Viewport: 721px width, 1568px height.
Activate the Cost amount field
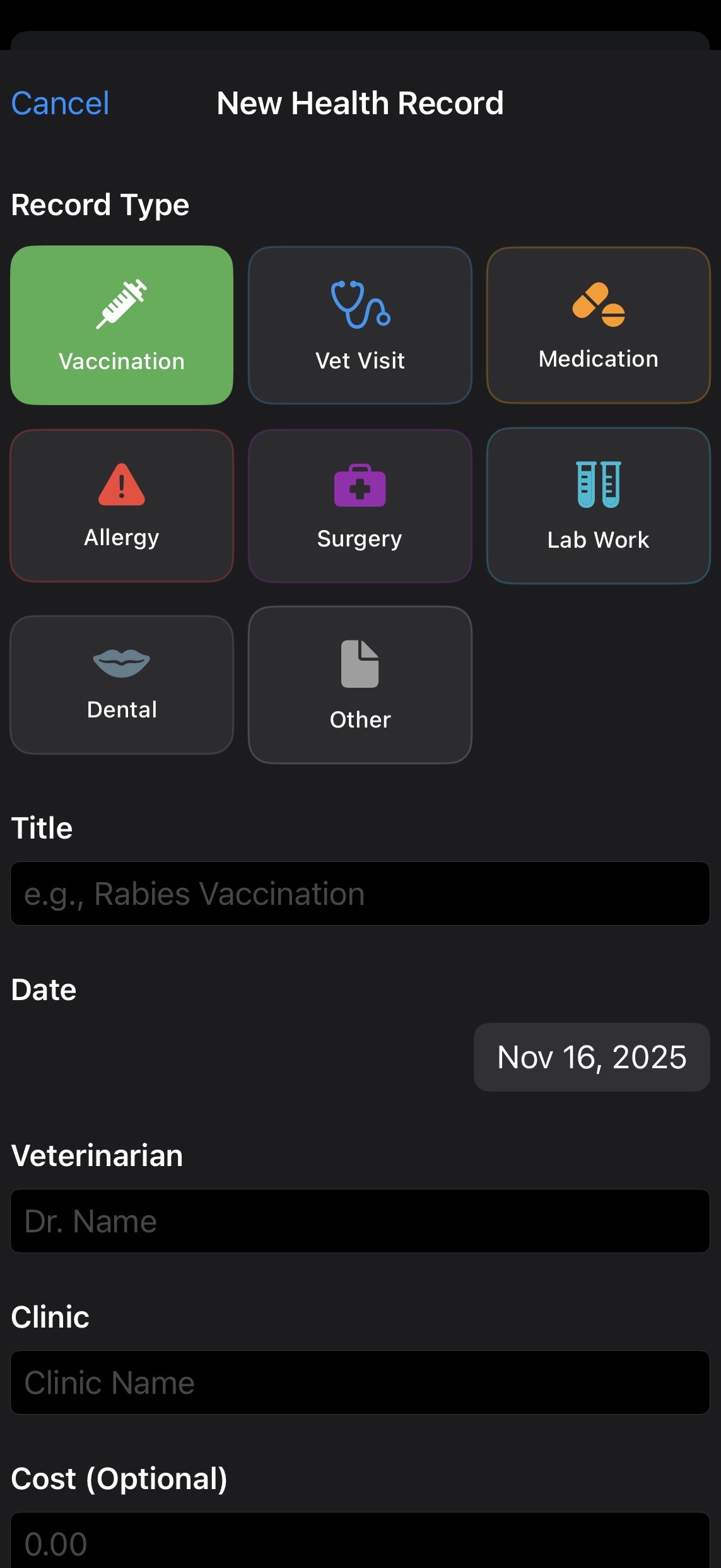(360, 1543)
